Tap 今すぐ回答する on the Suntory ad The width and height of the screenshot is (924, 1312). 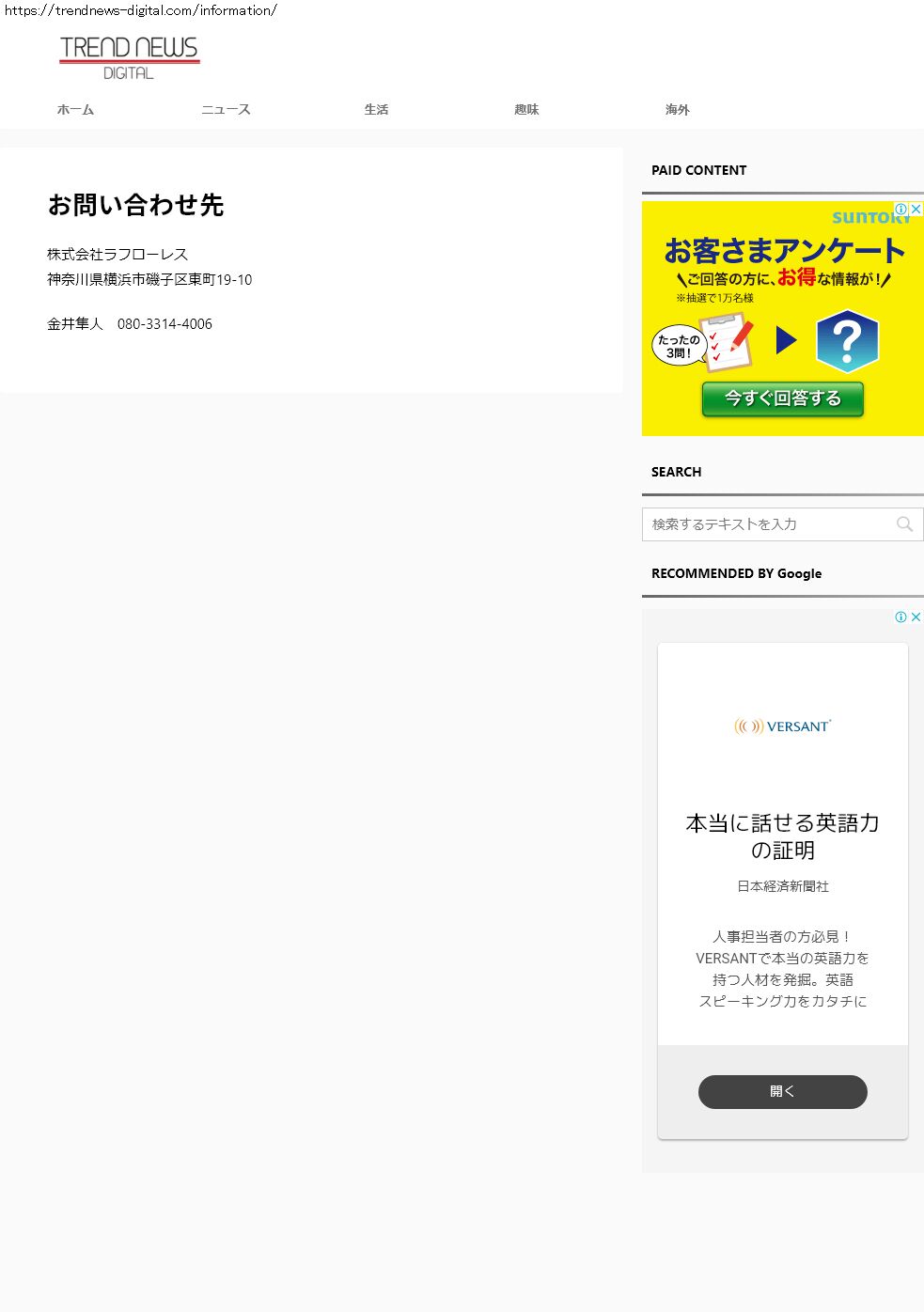[782, 398]
